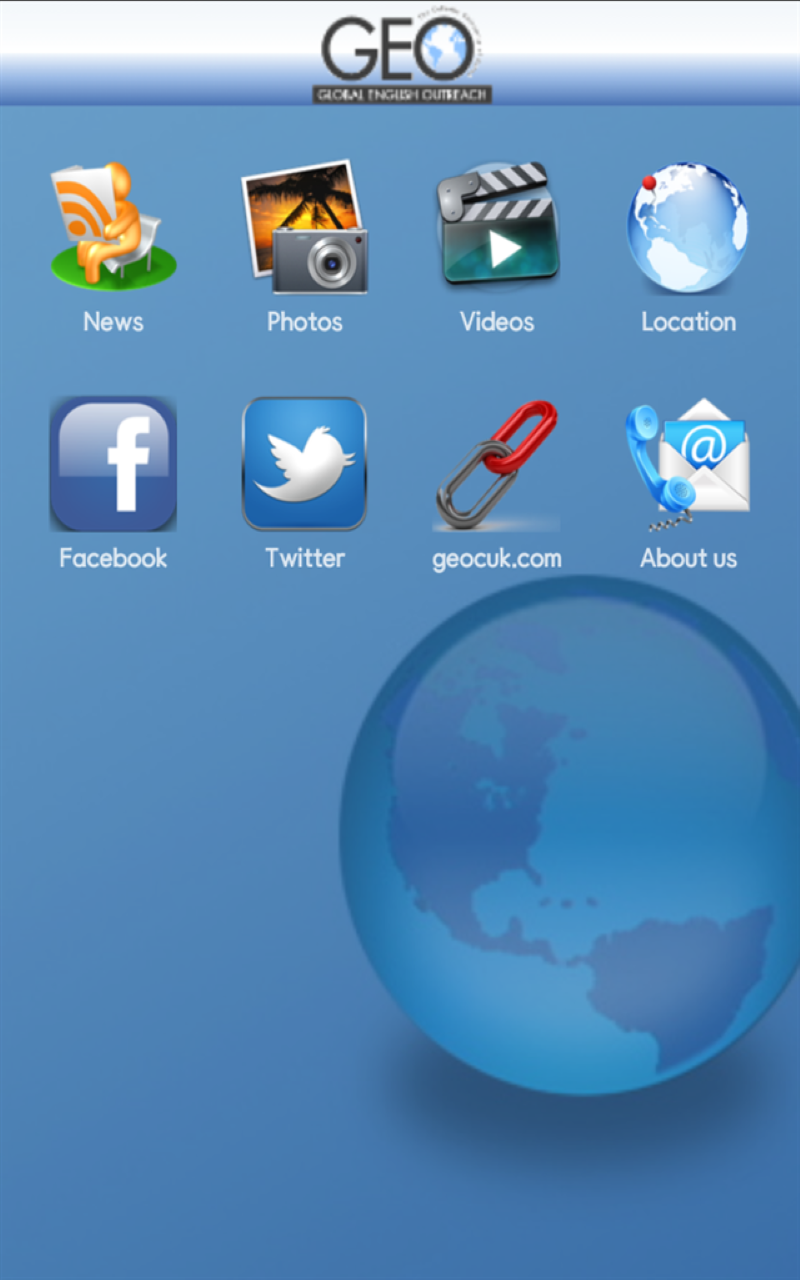Select the About us text label

point(688,558)
